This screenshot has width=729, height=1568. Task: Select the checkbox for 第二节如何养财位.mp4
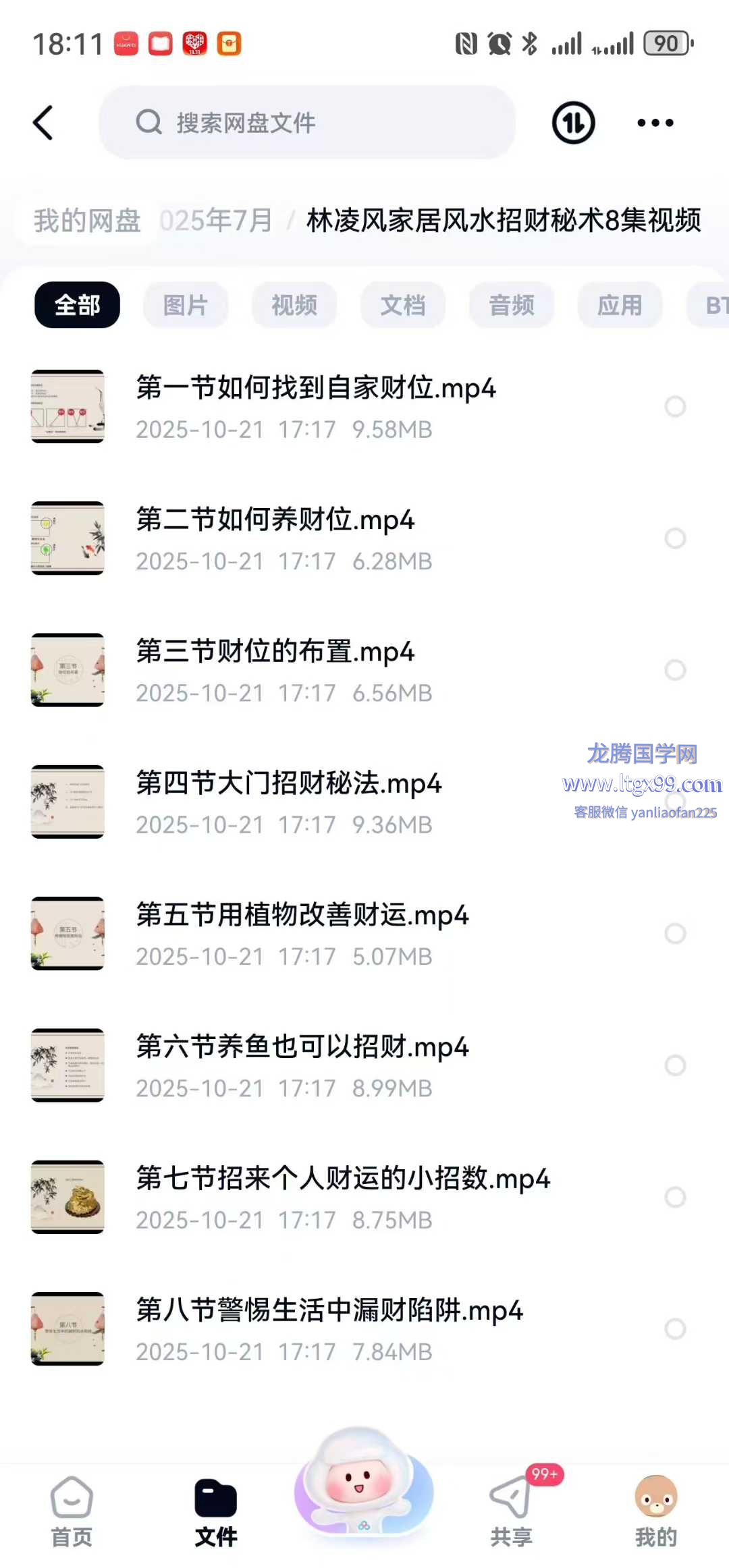tap(675, 538)
